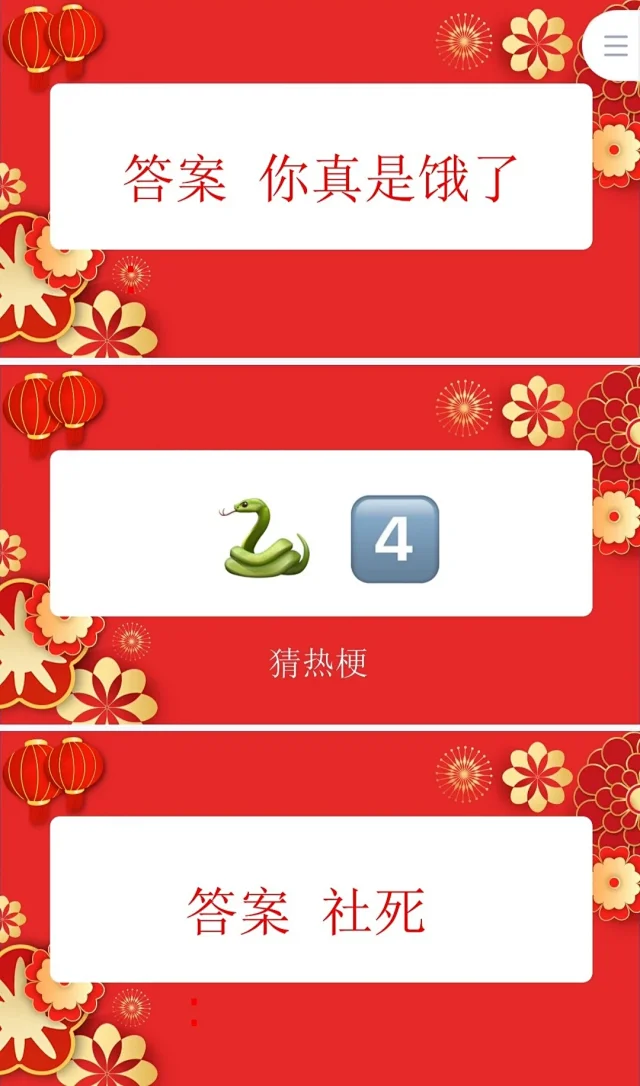Open the image with answer 你真是饿了
Image resolution: width=640 pixels, height=1086 pixels.
320,178
